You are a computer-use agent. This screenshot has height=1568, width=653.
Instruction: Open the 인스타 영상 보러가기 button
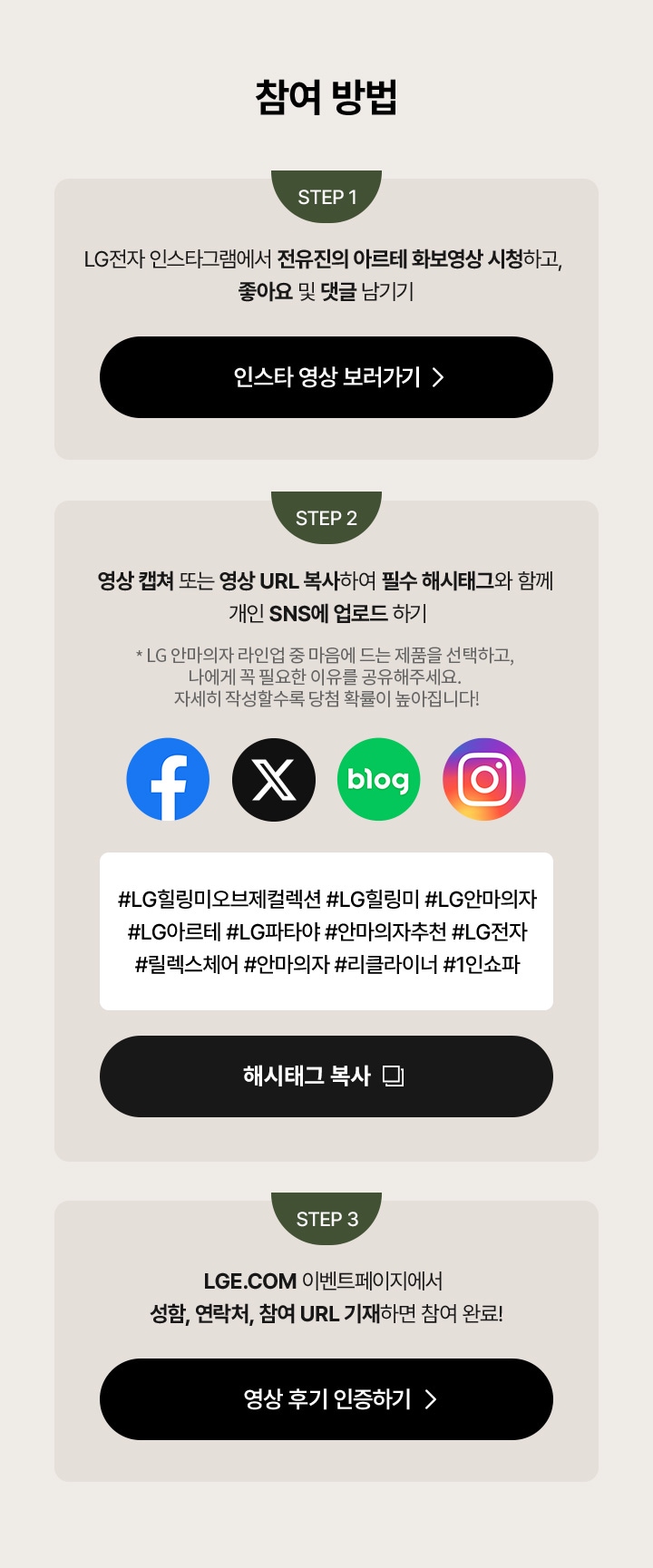coord(326,377)
